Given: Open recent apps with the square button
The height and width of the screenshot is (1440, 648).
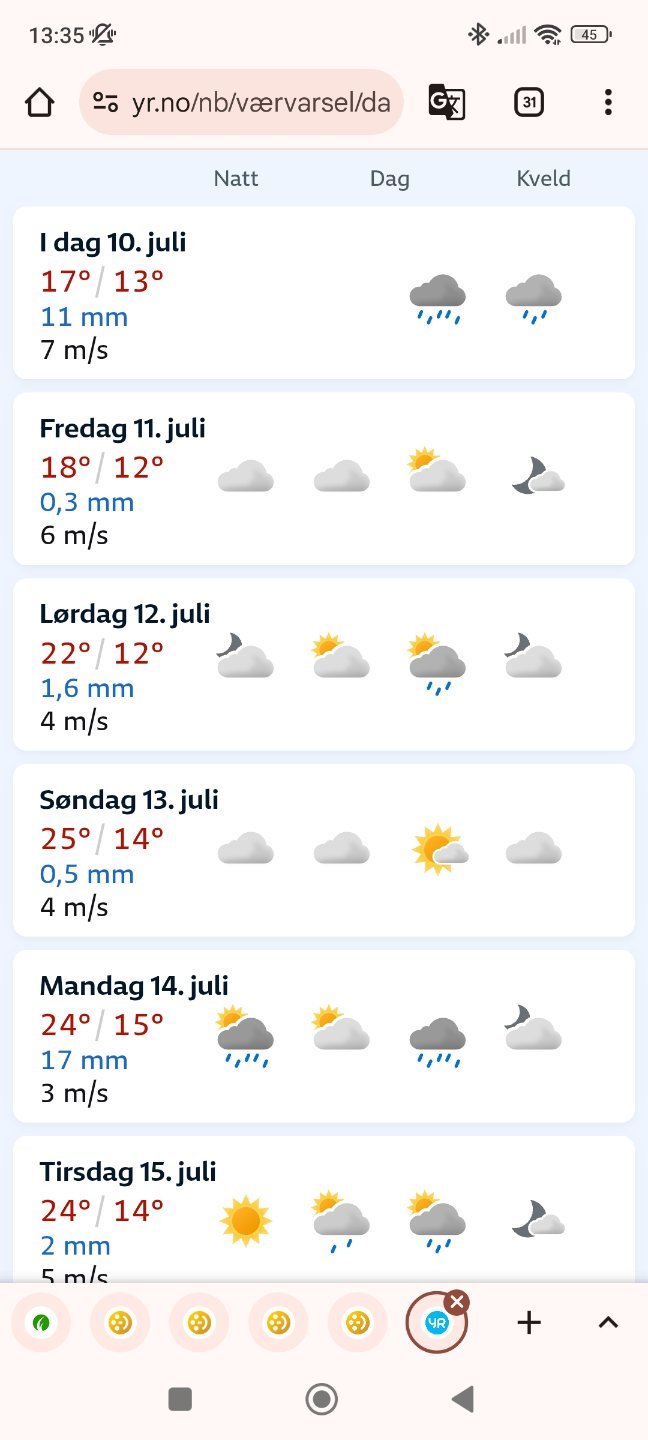Looking at the screenshot, I should (180, 1399).
